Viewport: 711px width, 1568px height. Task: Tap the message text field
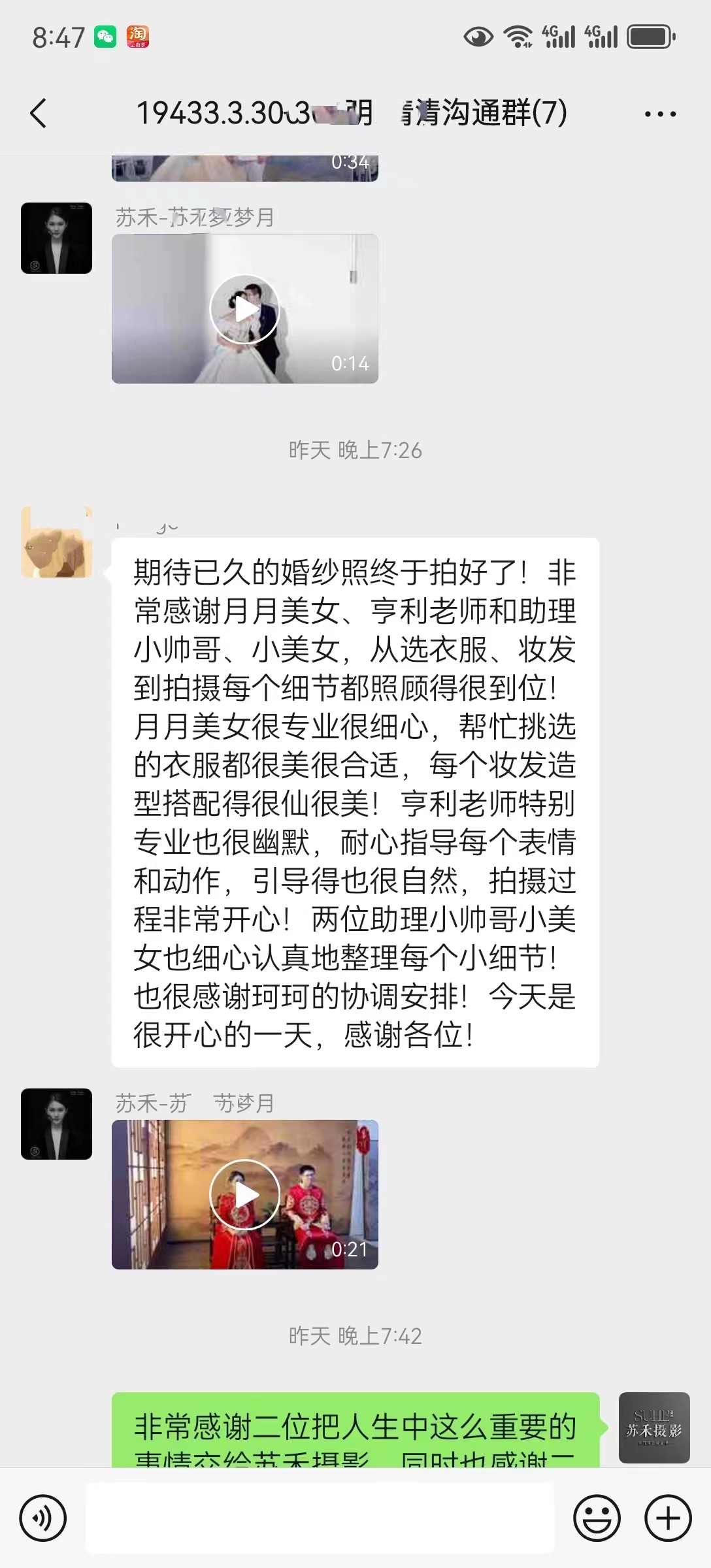pyautogui.click(x=320, y=1518)
